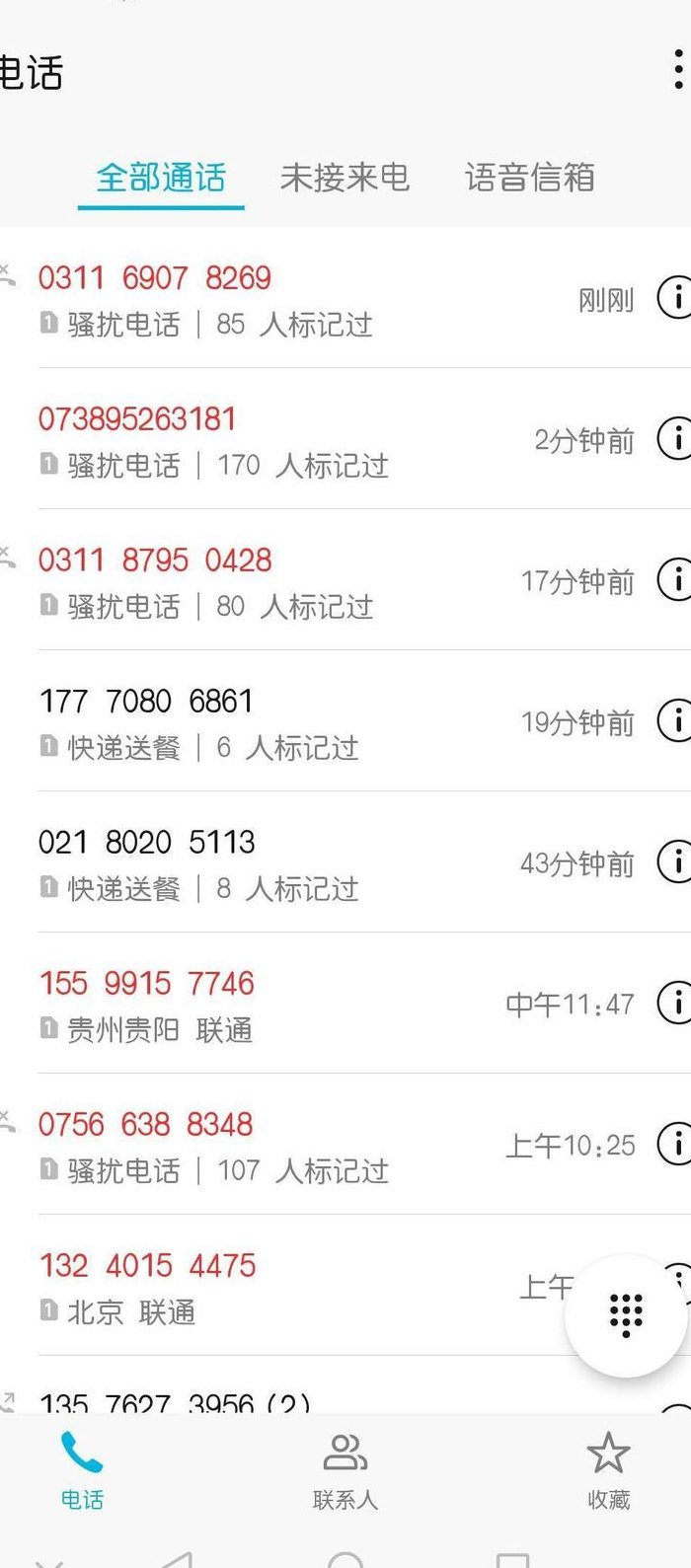The height and width of the screenshot is (1568, 691).
Task: Select the 全部通话 tab
Action: coord(161,178)
